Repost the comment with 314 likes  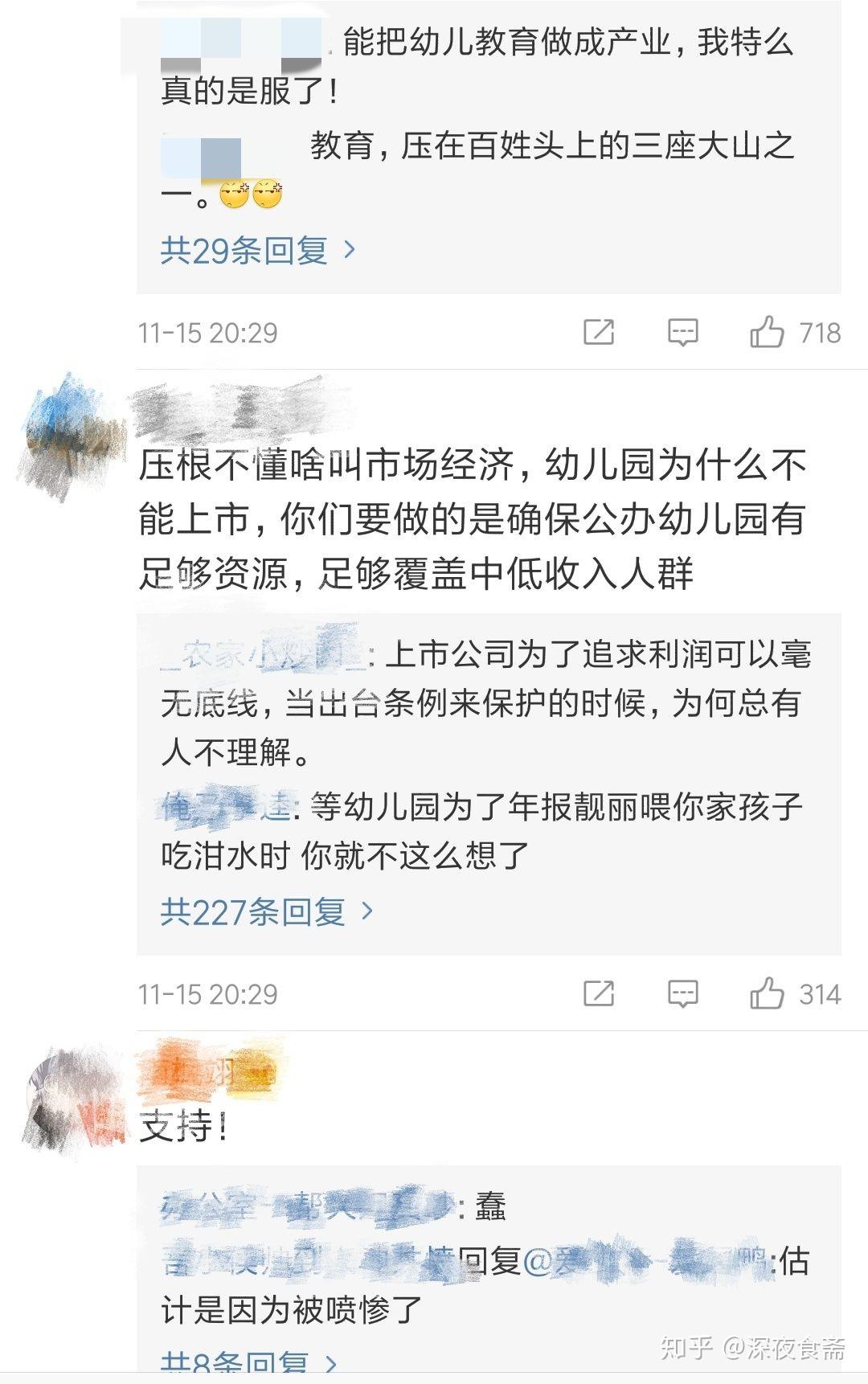pos(599,994)
